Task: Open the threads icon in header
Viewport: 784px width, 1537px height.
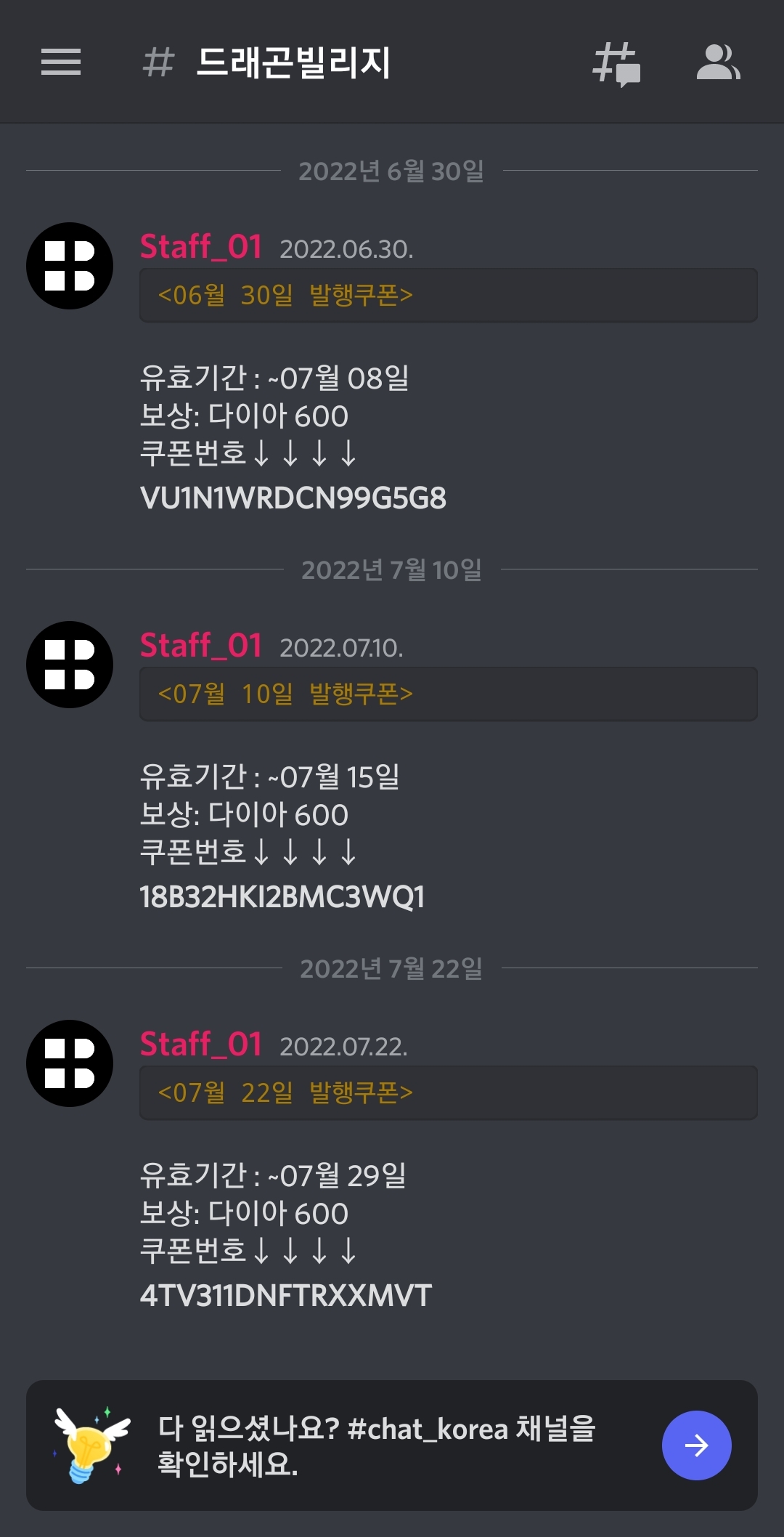Action: pos(616,63)
